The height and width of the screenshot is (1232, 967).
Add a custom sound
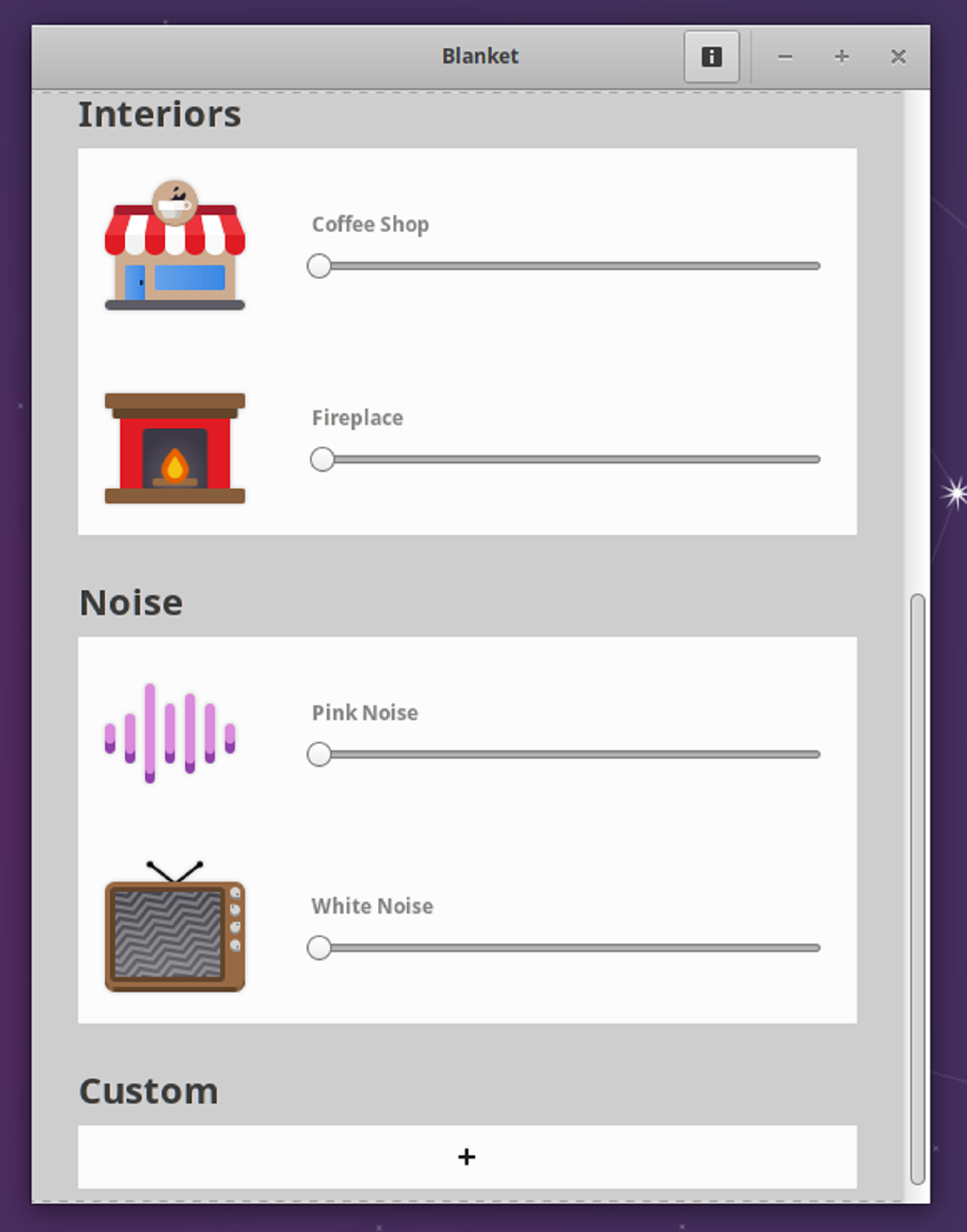[467, 1157]
